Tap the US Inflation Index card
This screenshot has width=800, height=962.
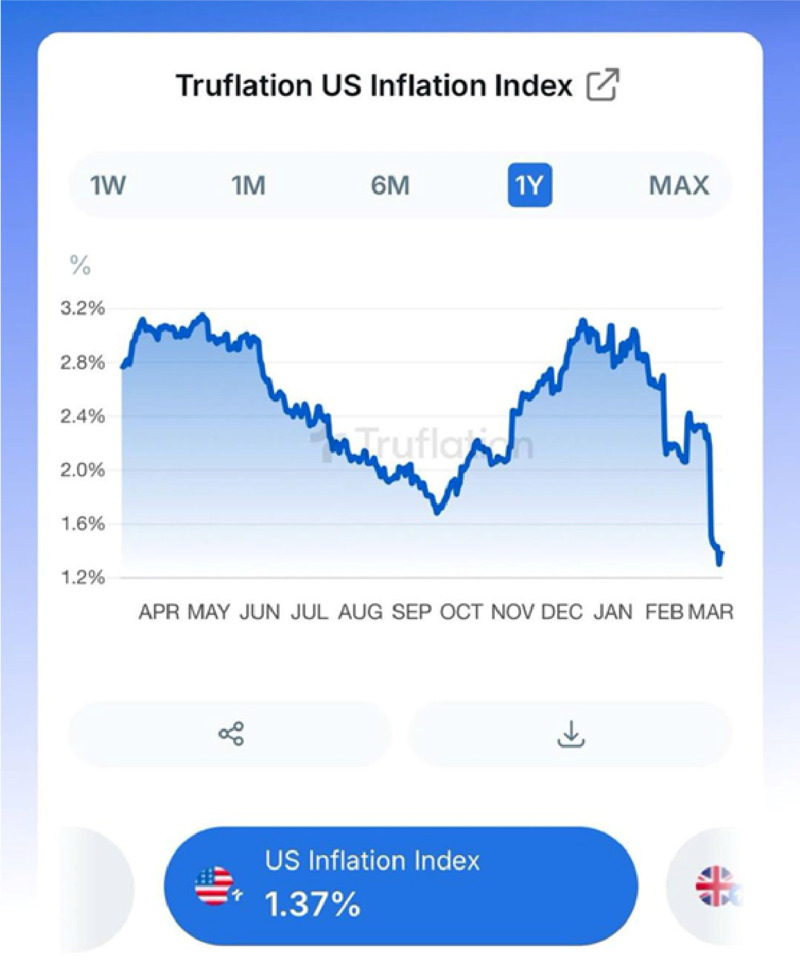point(400,886)
